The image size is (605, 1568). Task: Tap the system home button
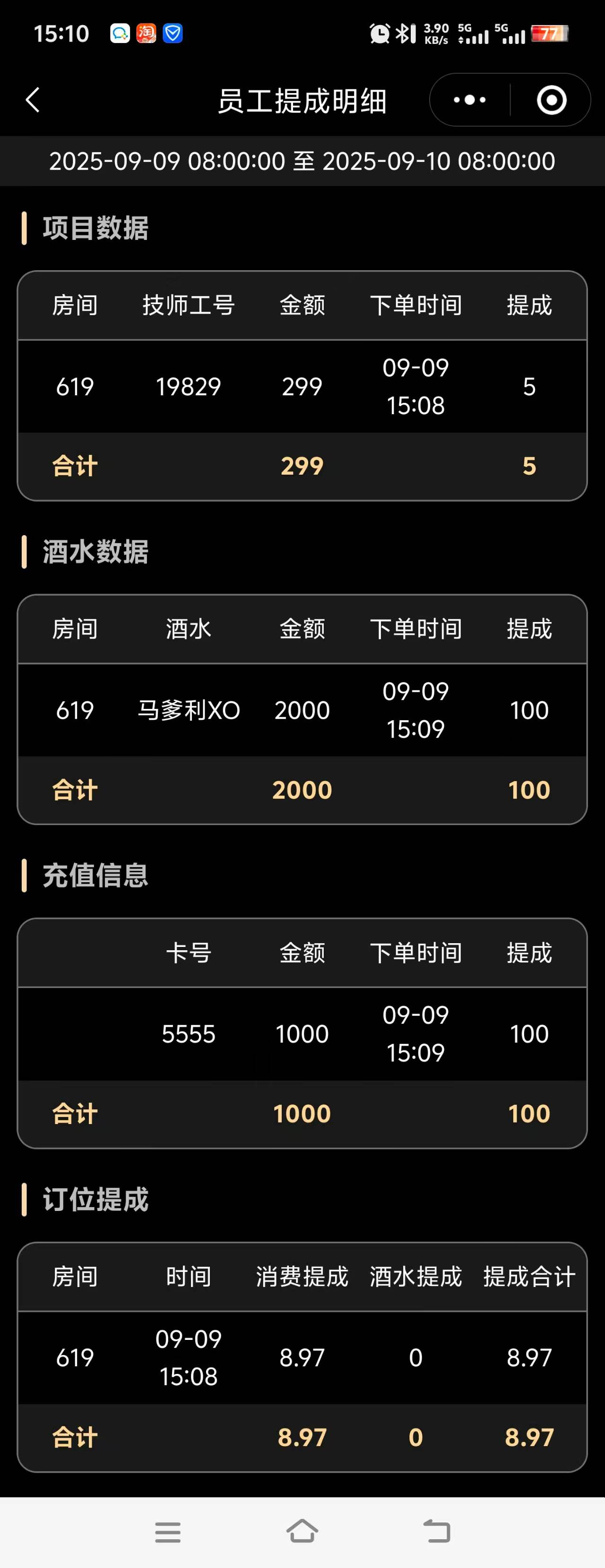tap(302, 1532)
